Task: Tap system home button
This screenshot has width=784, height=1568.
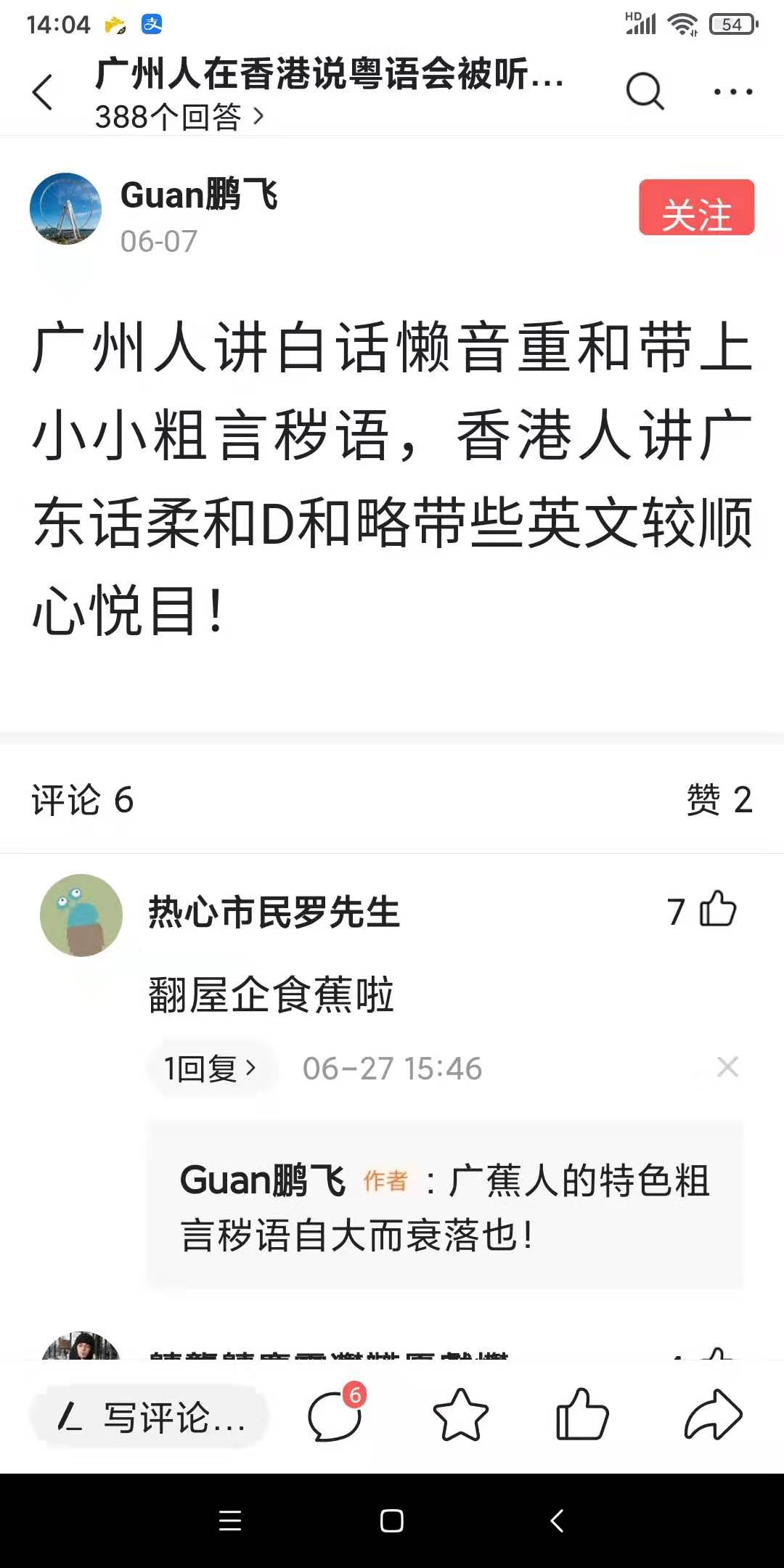Action: click(x=392, y=1521)
